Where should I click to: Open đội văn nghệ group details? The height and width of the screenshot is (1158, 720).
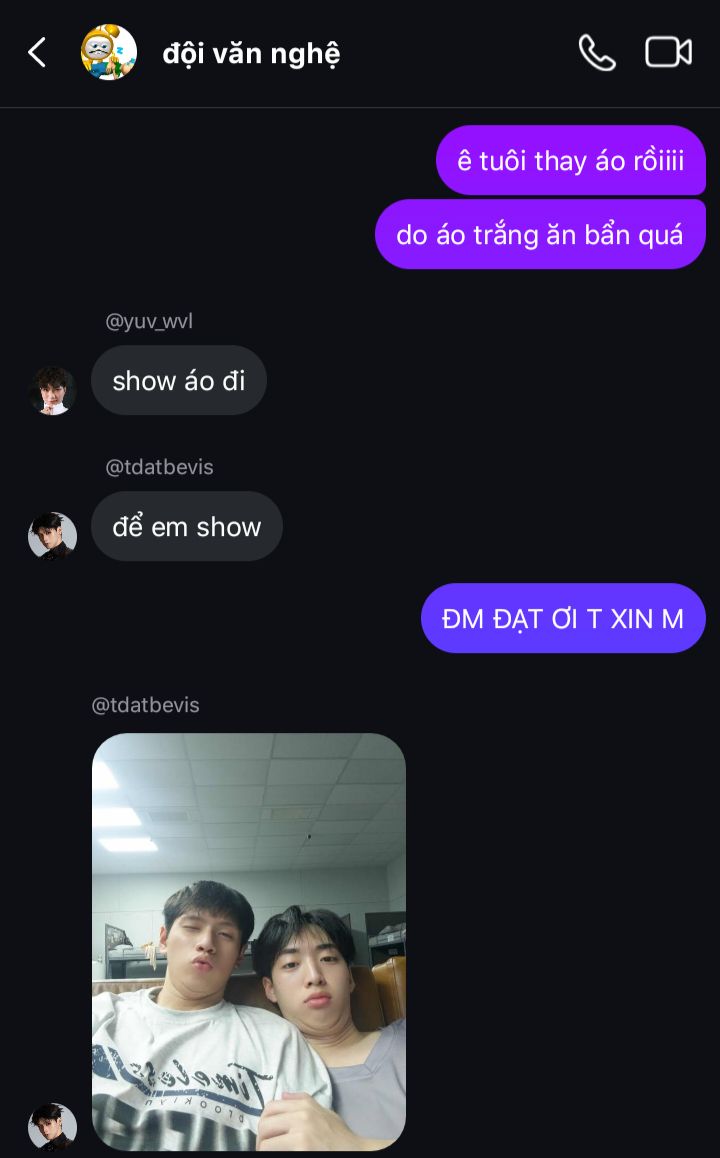(251, 53)
